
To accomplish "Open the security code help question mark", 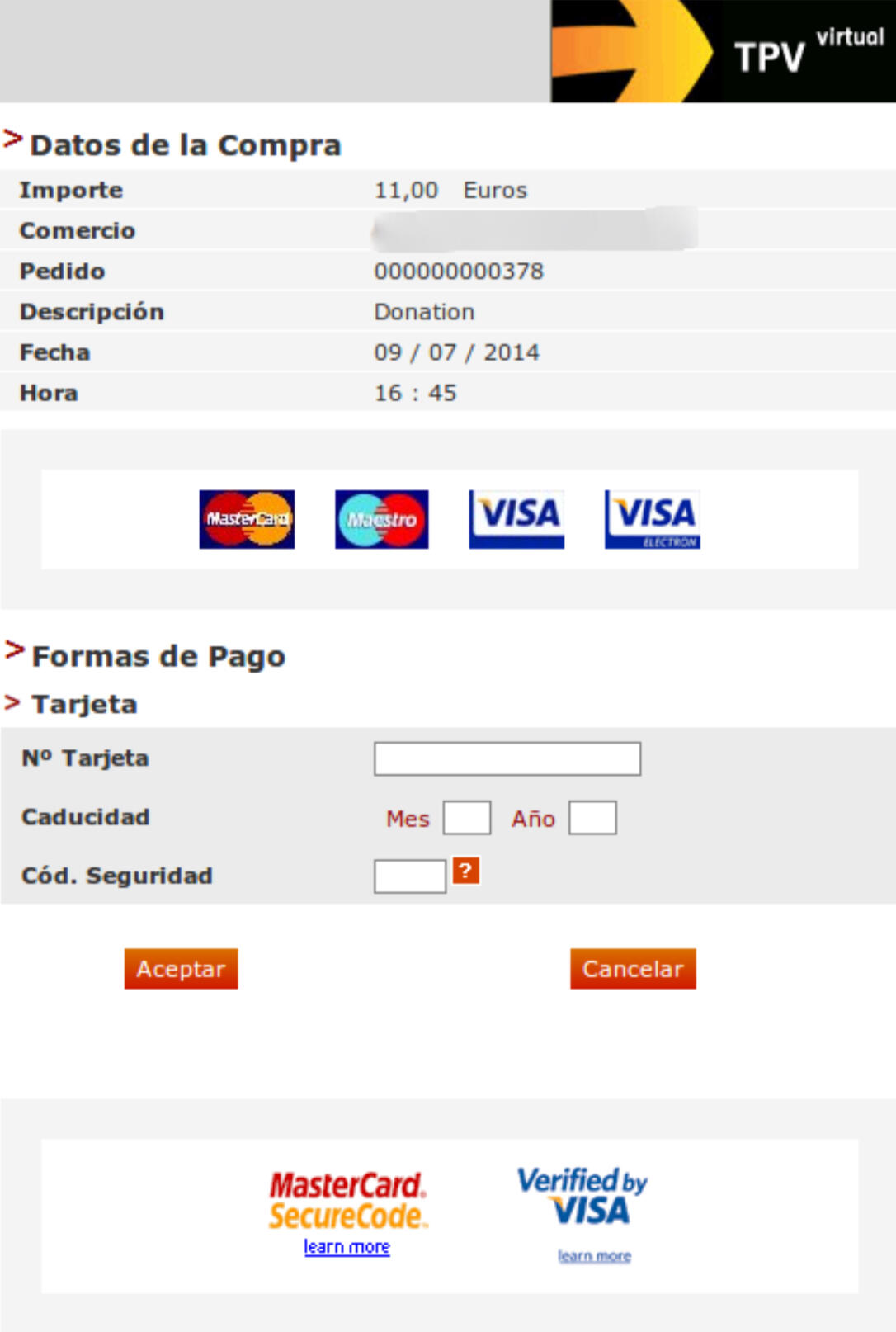I will pyautogui.click(x=466, y=871).
